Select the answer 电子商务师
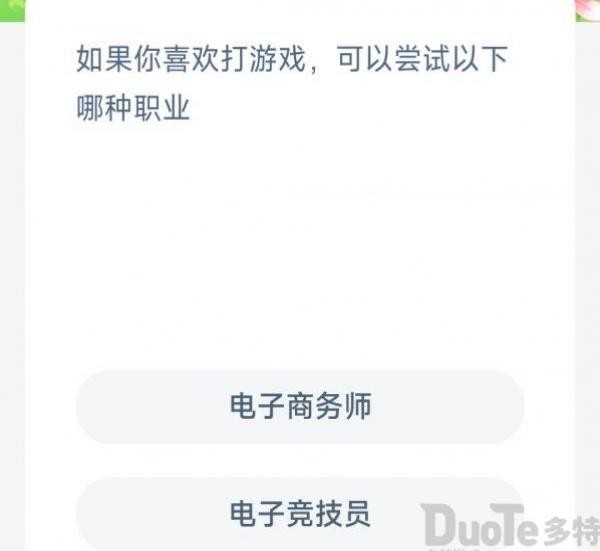Image resolution: width=600 pixels, height=551 pixels. click(x=300, y=407)
